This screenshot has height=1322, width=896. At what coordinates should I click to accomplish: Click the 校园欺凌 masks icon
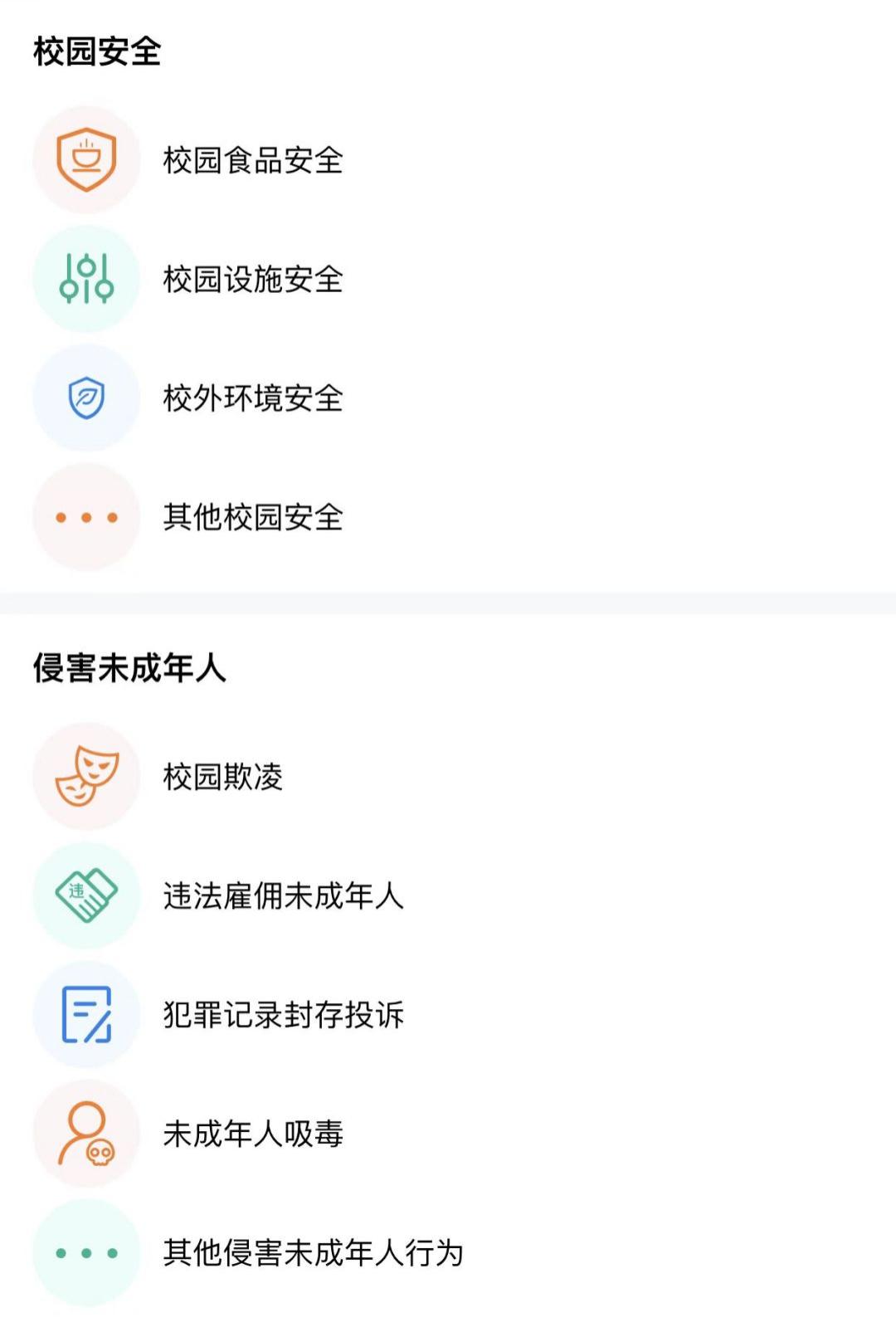(85, 776)
